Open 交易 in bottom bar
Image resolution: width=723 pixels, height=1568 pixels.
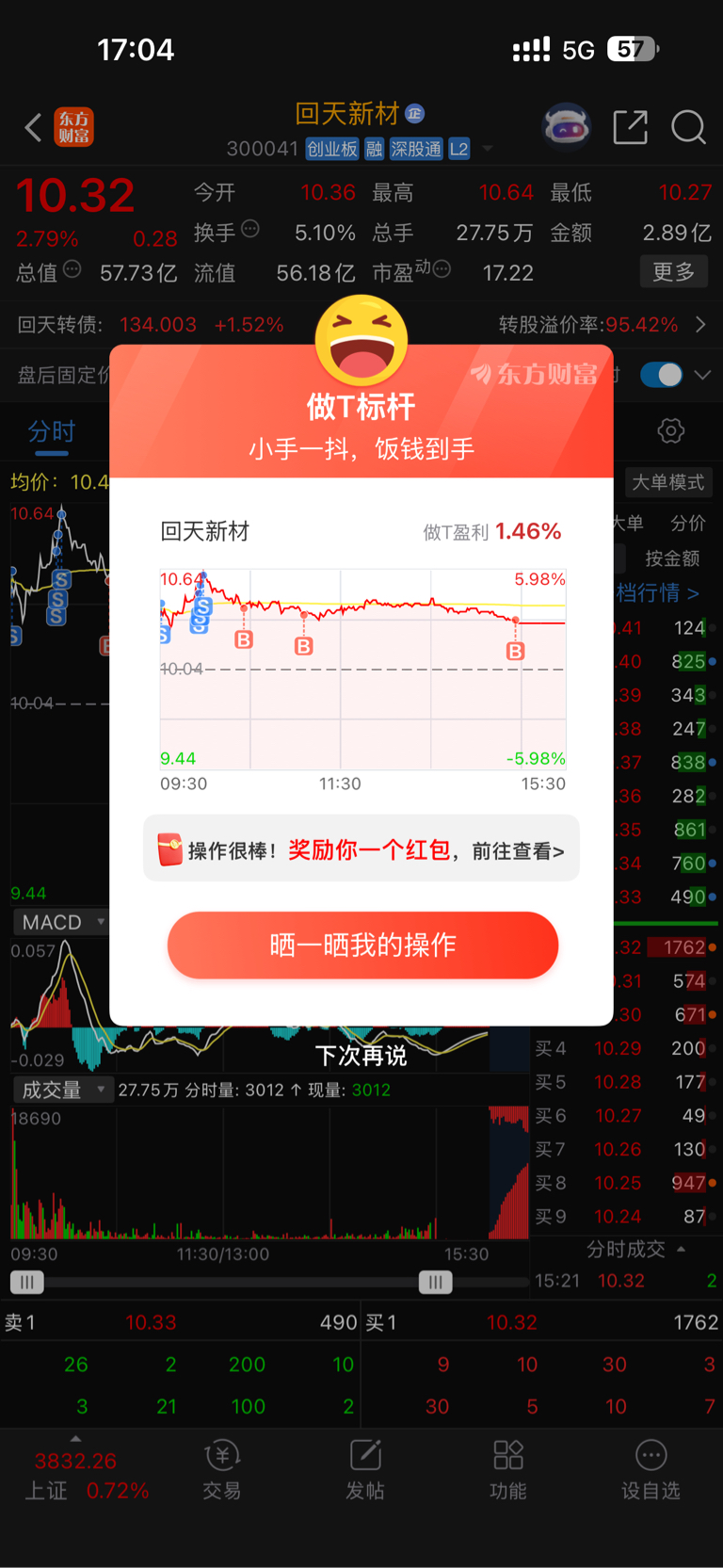point(222,1469)
